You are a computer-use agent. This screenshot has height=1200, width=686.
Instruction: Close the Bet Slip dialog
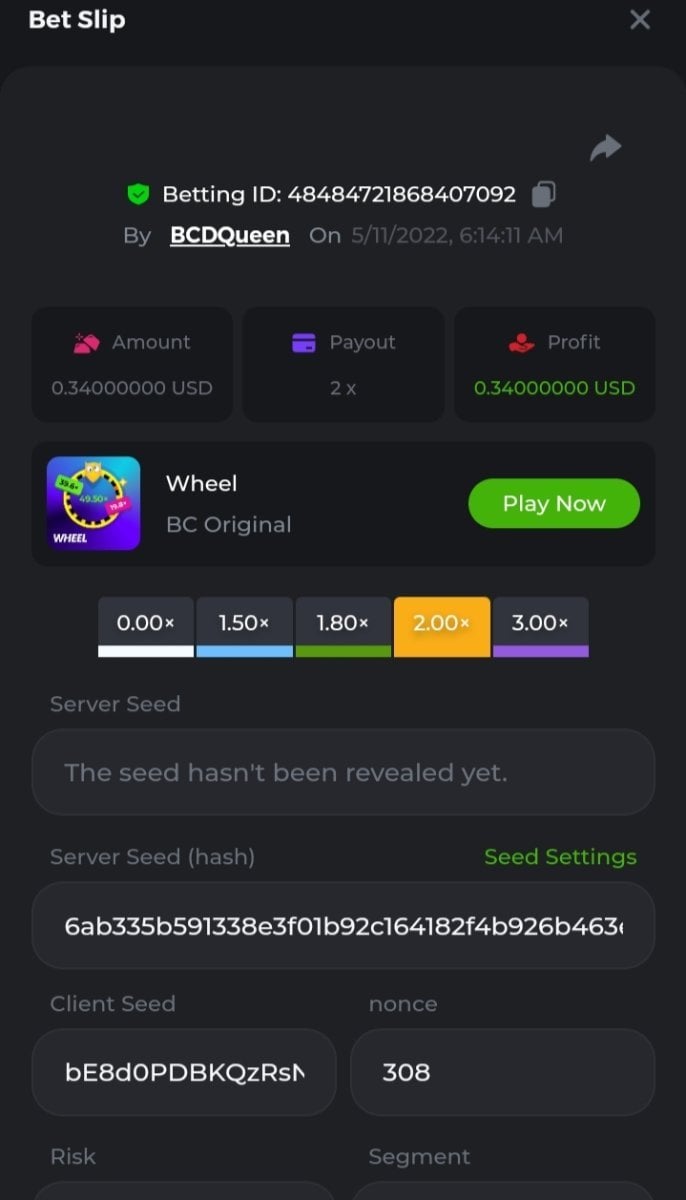click(x=640, y=20)
